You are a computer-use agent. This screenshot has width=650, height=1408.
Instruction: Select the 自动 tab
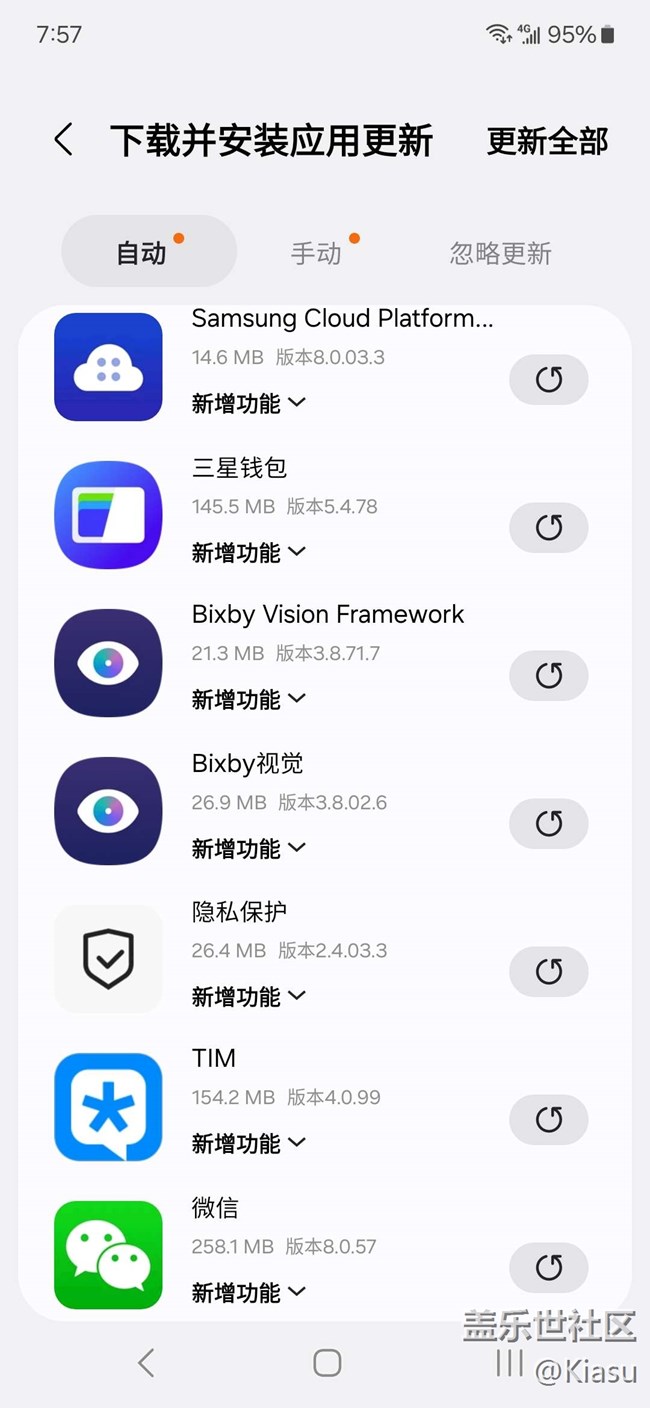pos(149,251)
